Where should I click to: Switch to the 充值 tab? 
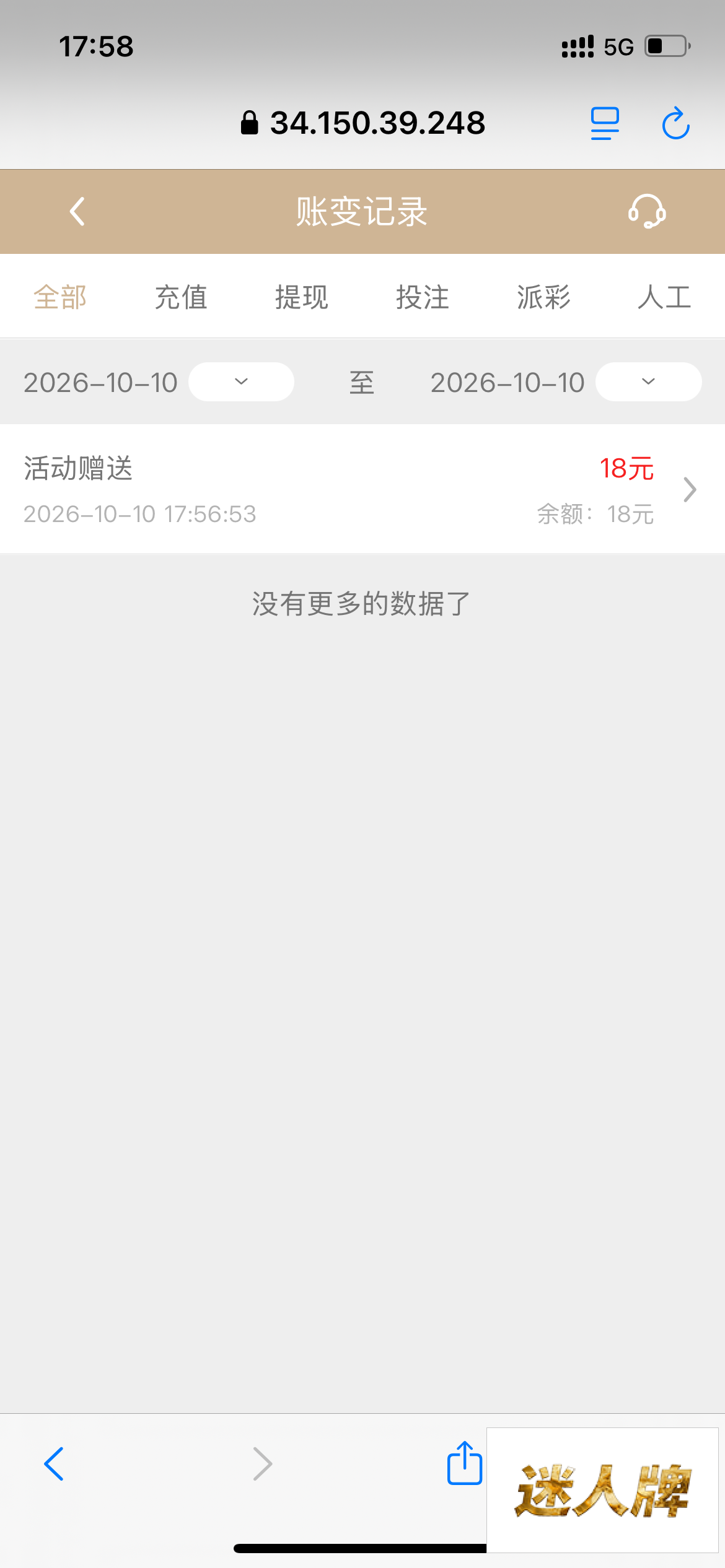(x=181, y=297)
